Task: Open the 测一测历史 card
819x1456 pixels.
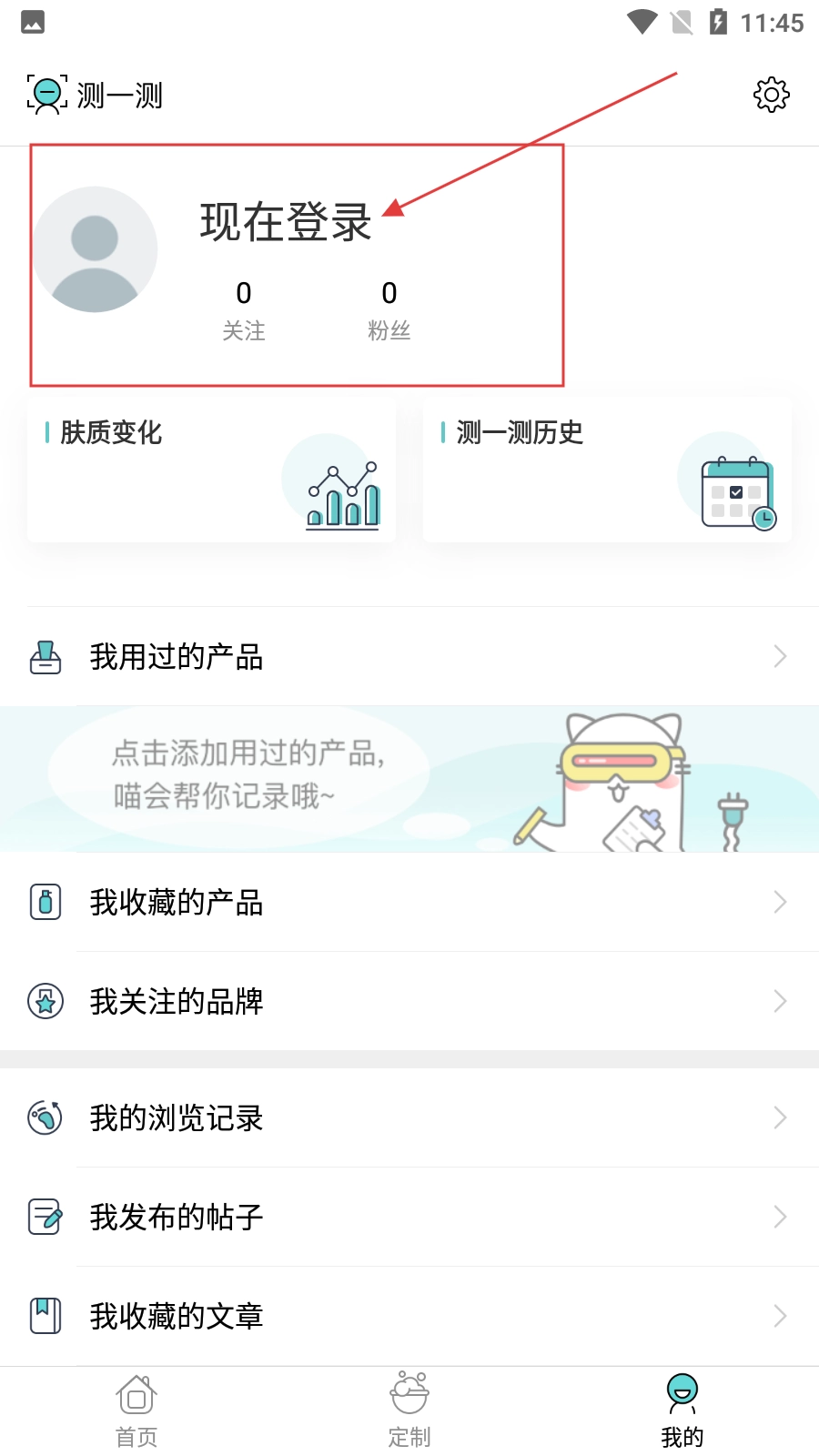Action: point(607,470)
